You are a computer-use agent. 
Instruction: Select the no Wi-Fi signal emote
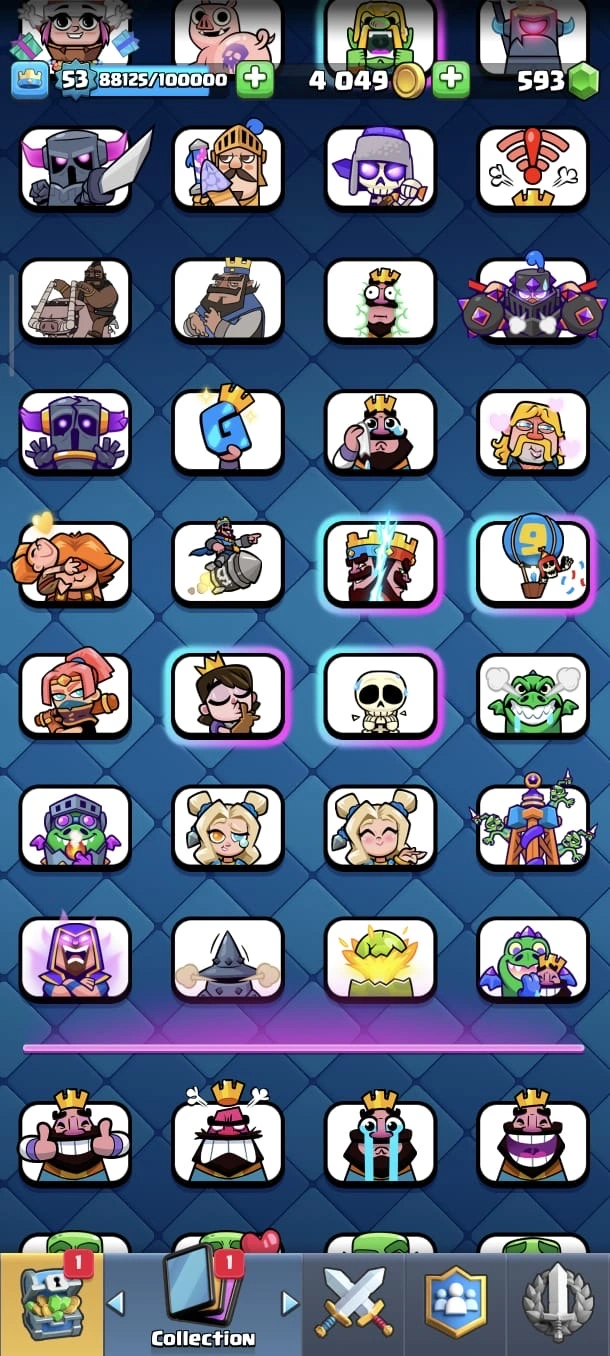point(533,167)
